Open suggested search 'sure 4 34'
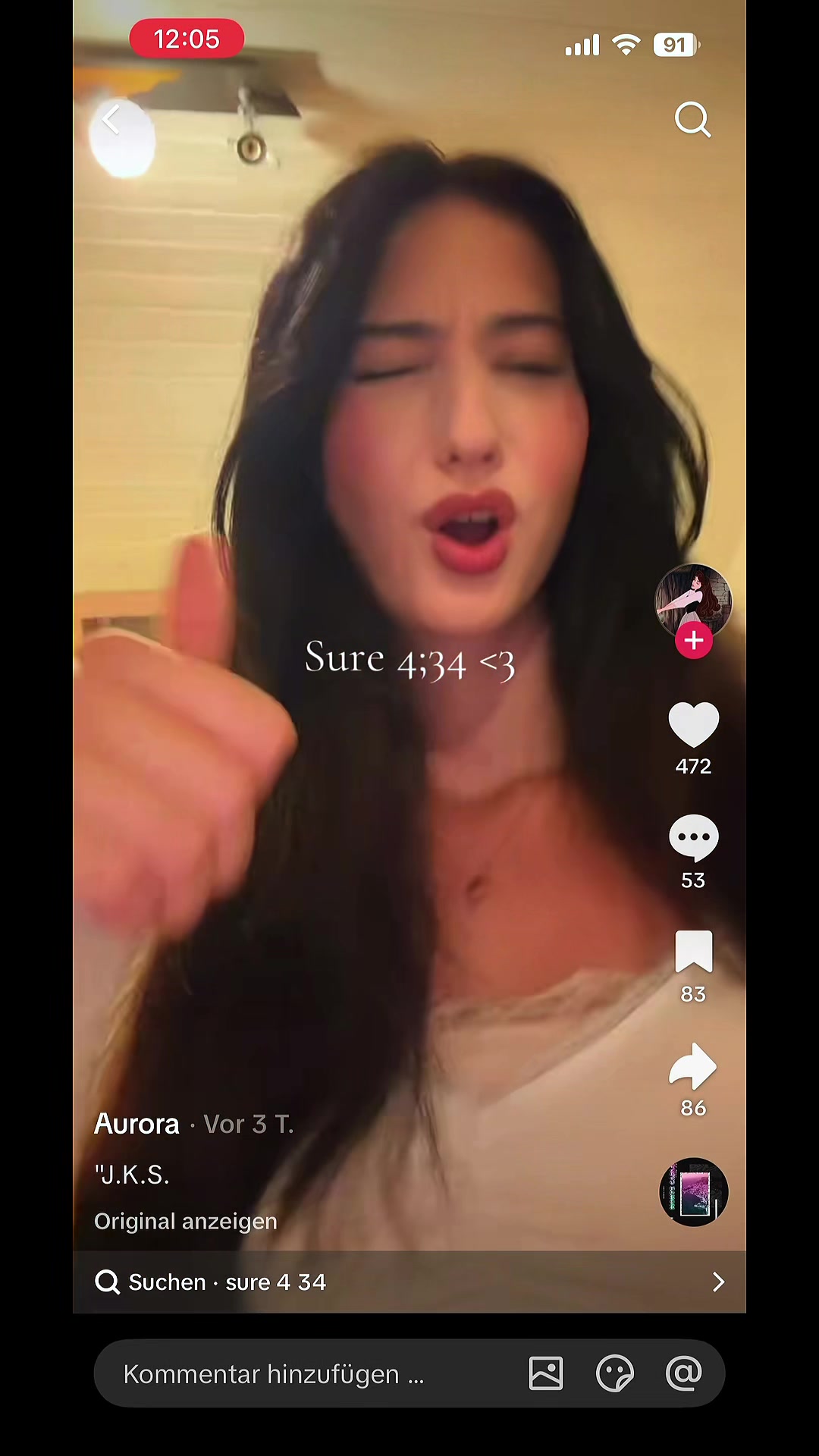Screen dimensions: 819x1456 409,1282
